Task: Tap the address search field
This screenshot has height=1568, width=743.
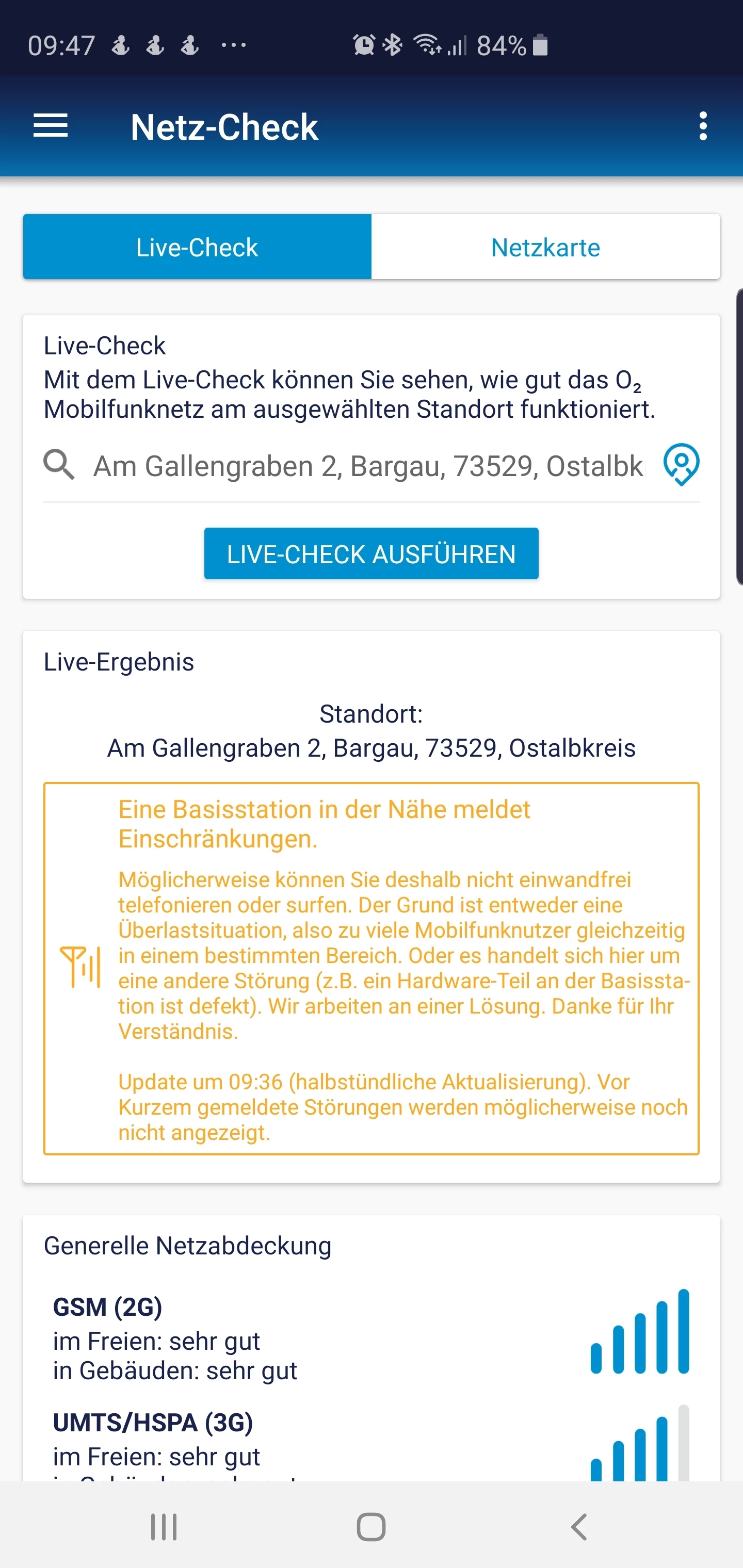Action: pos(367,466)
